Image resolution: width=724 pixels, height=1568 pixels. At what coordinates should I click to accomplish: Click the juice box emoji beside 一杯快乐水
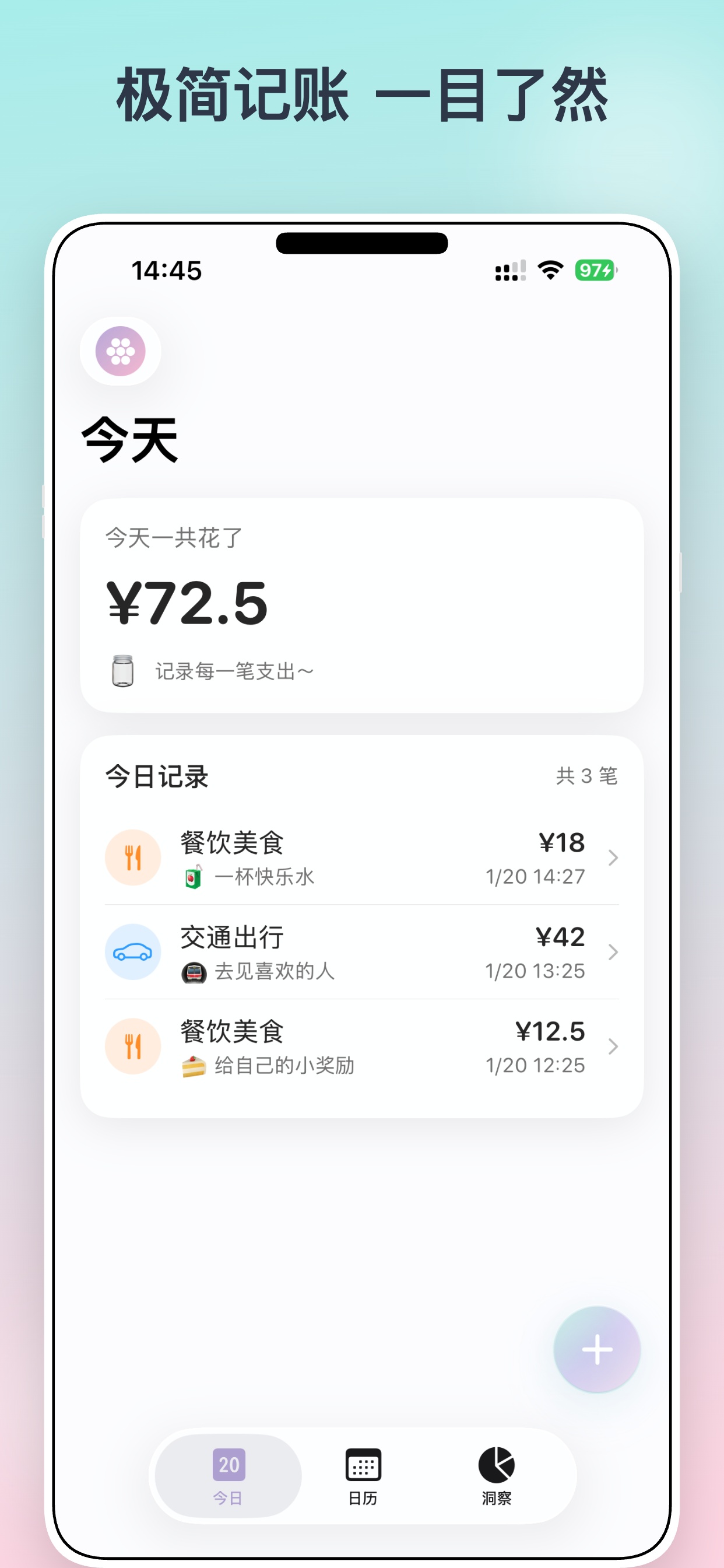tap(193, 877)
